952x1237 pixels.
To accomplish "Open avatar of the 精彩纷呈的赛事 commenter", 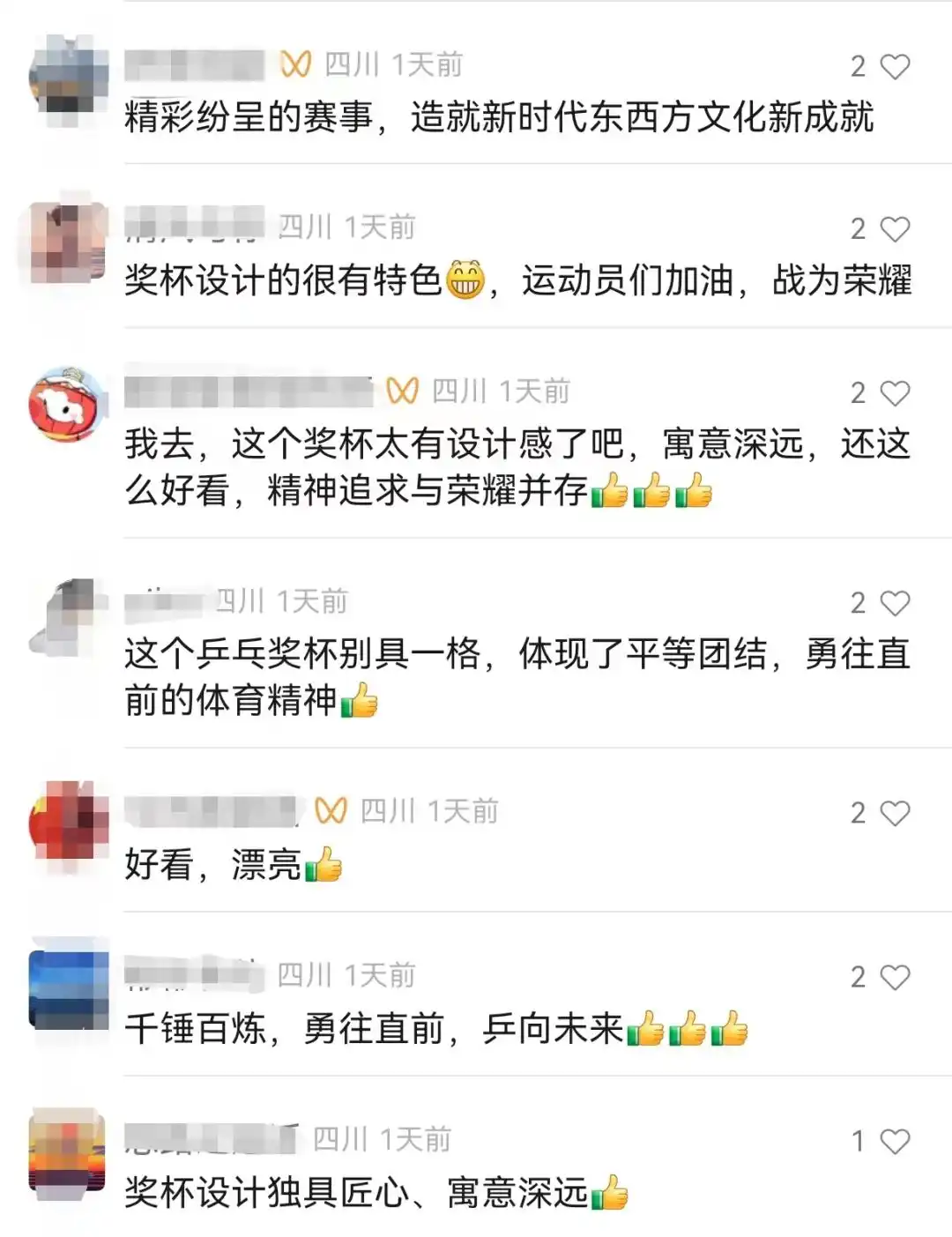I will [x=68, y=78].
